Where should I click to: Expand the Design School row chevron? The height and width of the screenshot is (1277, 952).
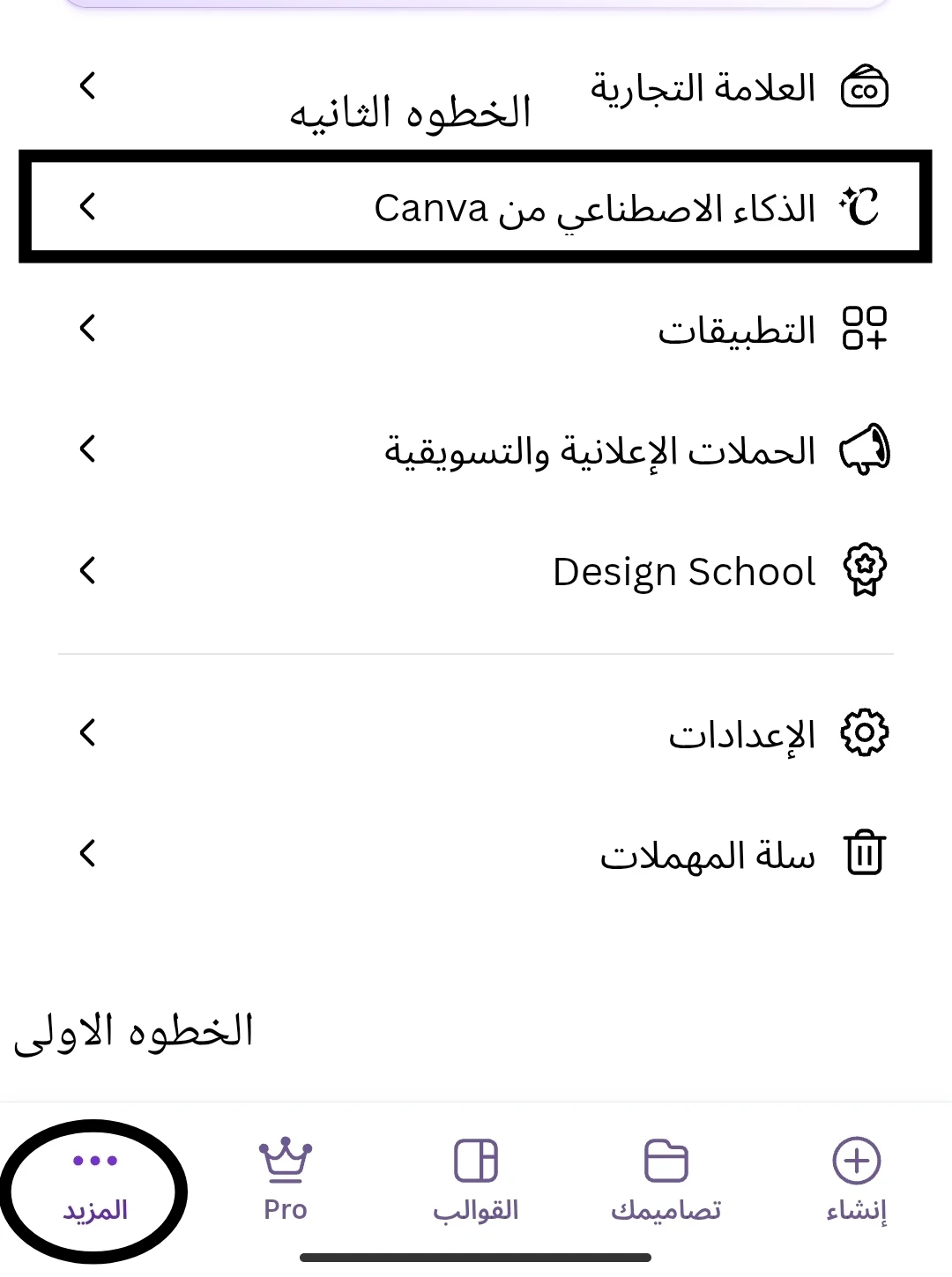pyautogui.click(x=87, y=571)
